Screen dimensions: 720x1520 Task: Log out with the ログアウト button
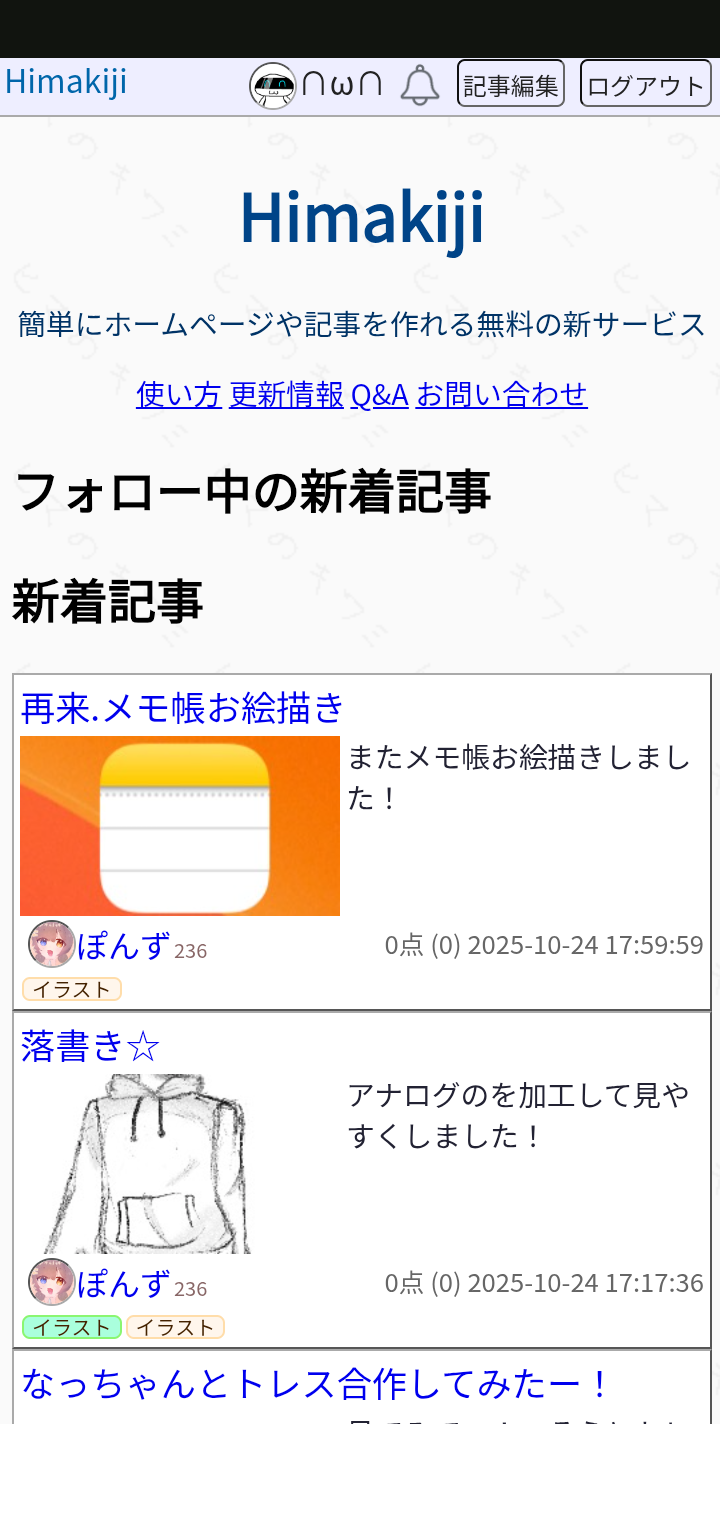click(x=645, y=84)
